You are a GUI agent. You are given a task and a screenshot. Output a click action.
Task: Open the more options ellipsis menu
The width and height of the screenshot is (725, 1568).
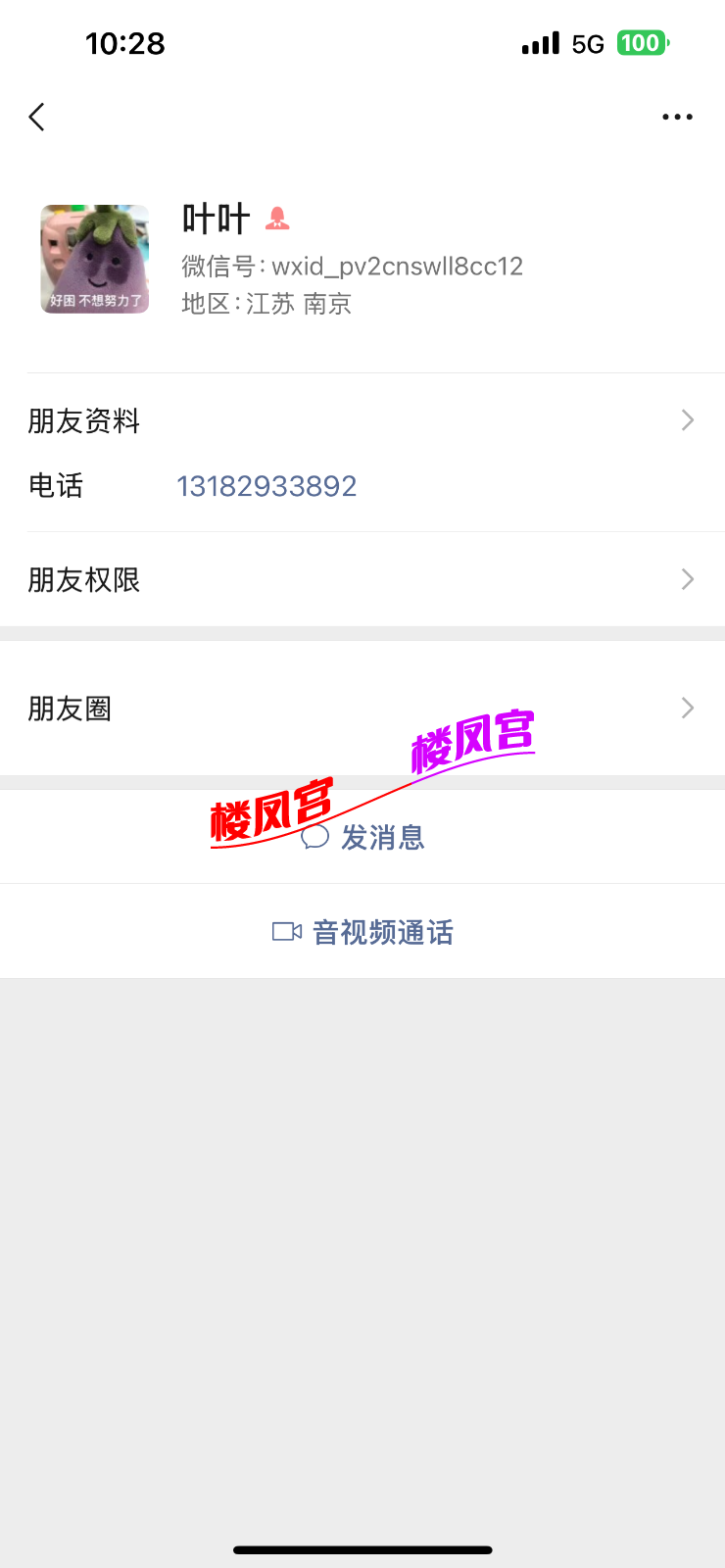coord(678,117)
